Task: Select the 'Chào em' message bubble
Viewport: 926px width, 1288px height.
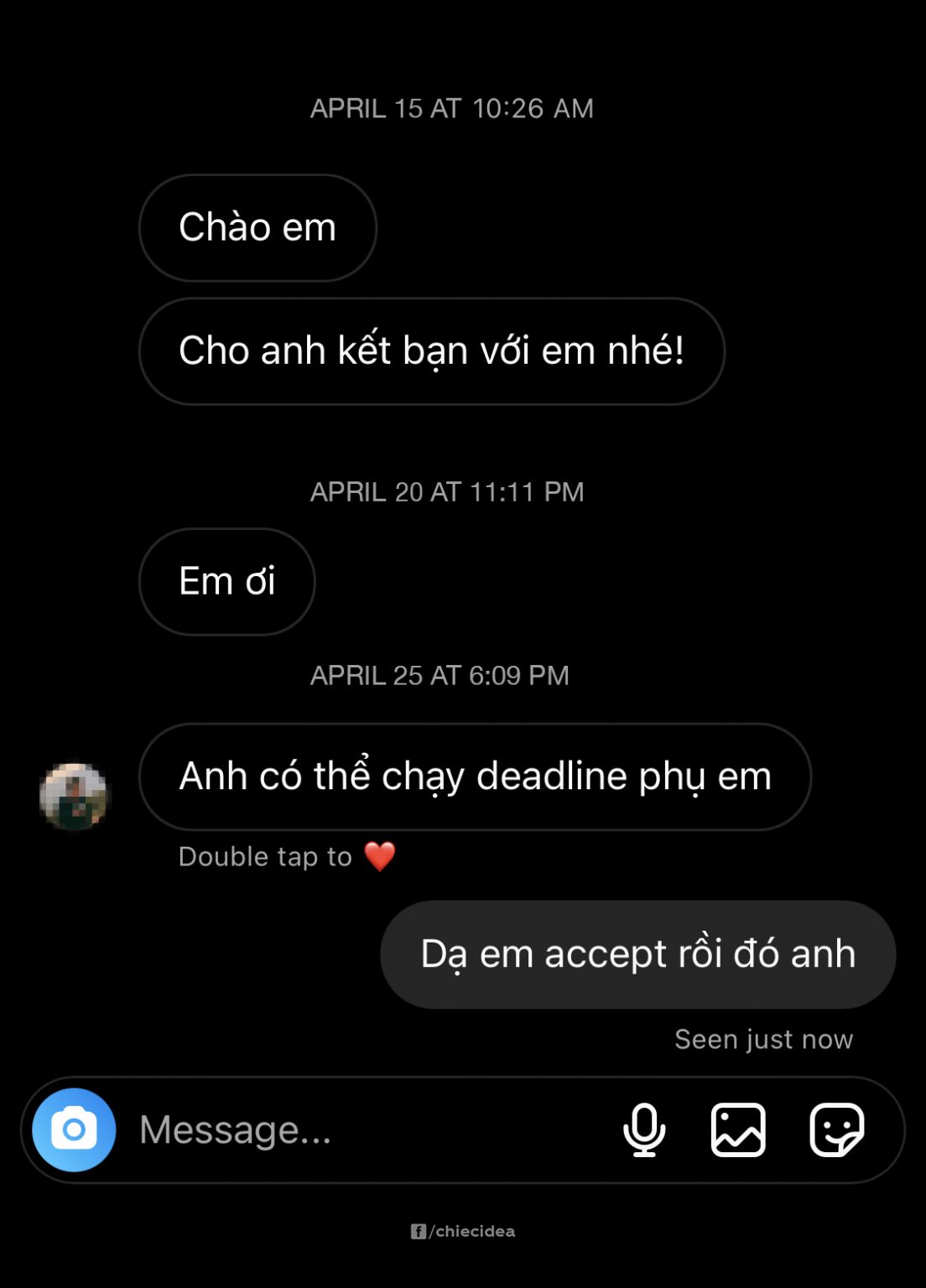Action: 258,226
